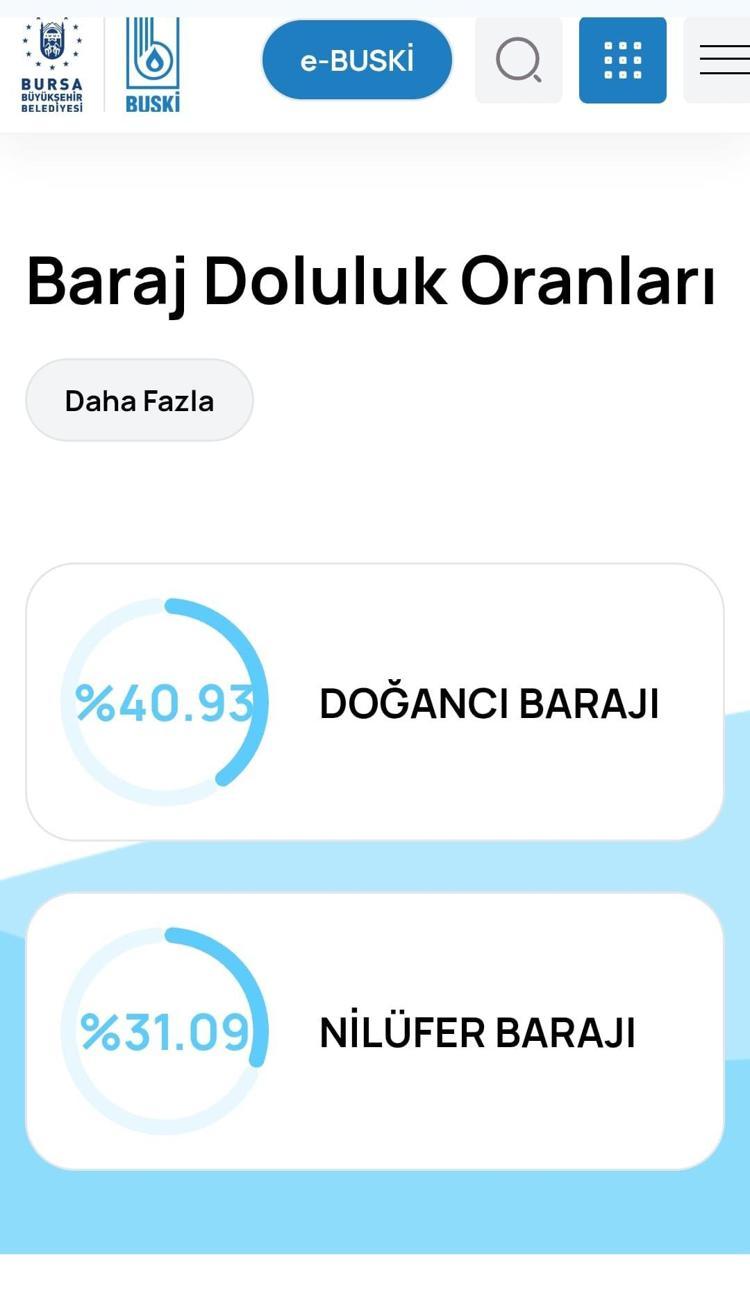Select the Baraj Doluluk Oranları heading
This screenshot has height=1302, width=750.
click(x=373, y=283)
